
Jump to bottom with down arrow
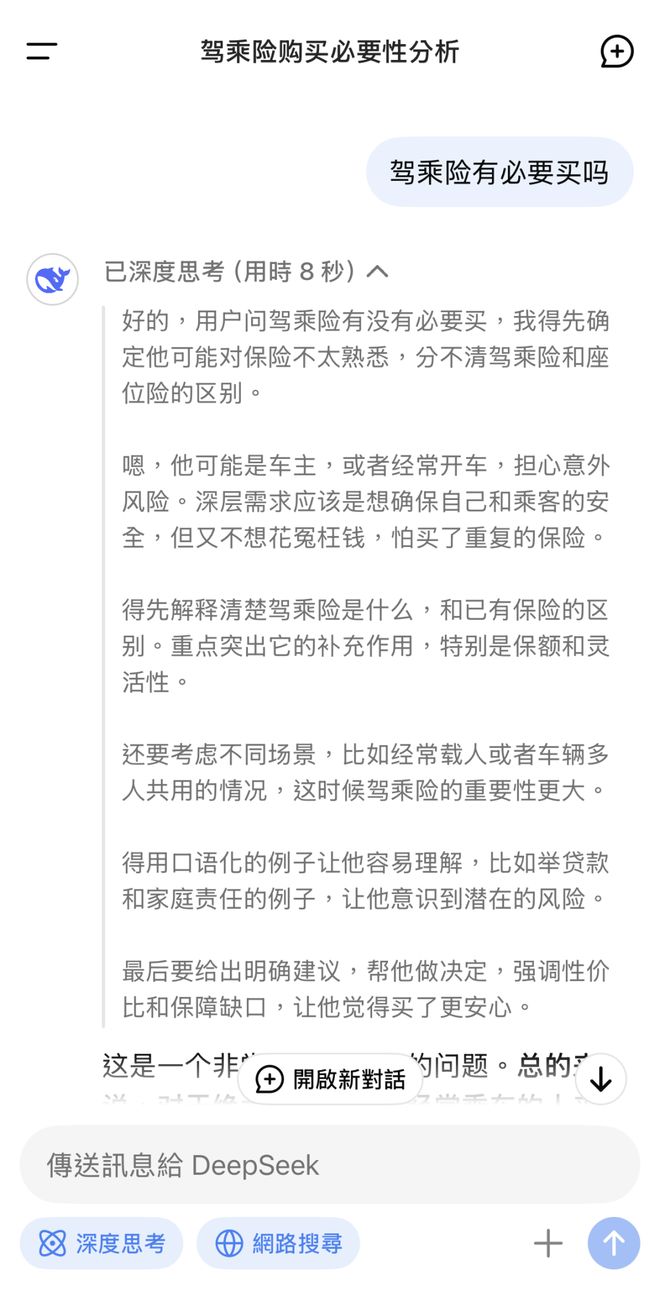click(x=601, y=1079)
